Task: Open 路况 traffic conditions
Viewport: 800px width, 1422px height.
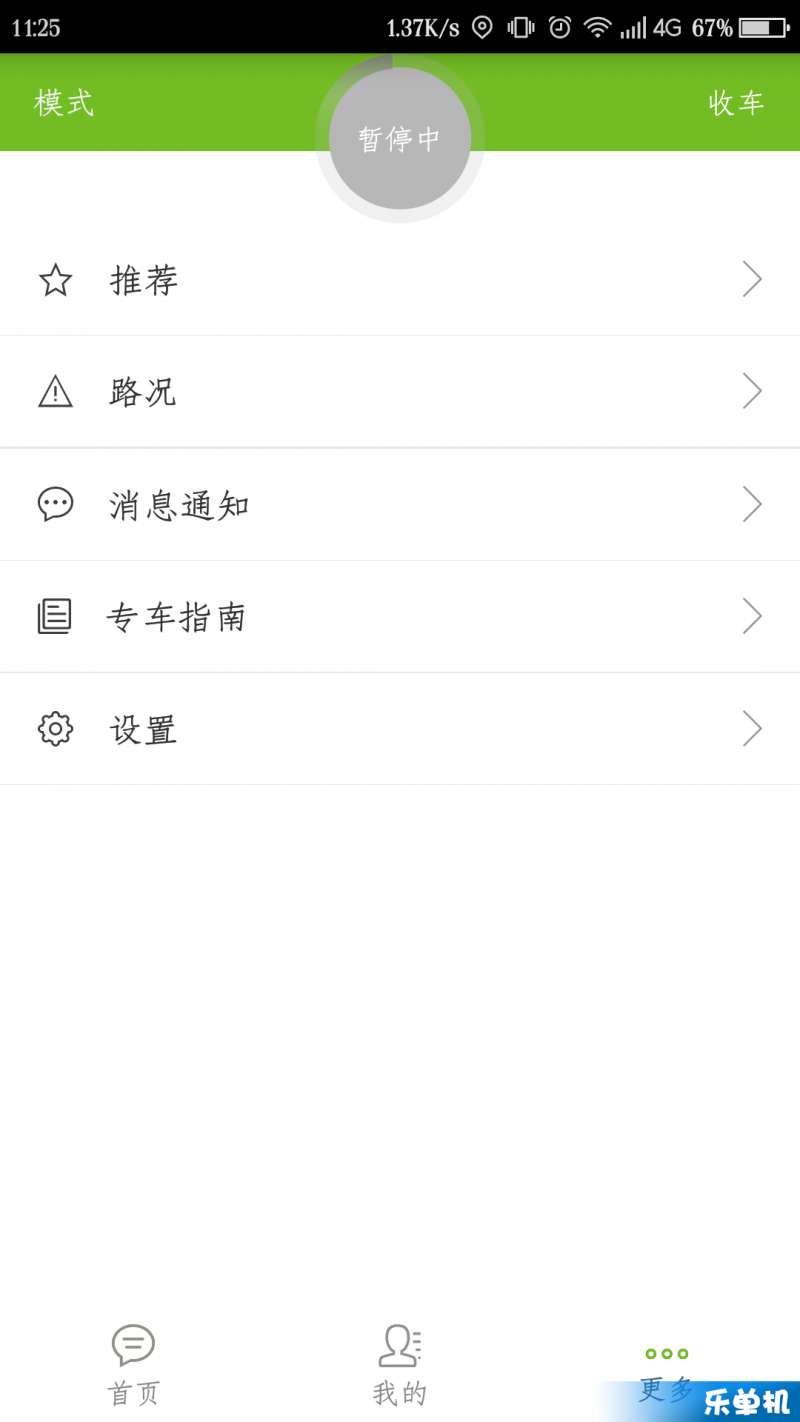Action: point(400,392)
